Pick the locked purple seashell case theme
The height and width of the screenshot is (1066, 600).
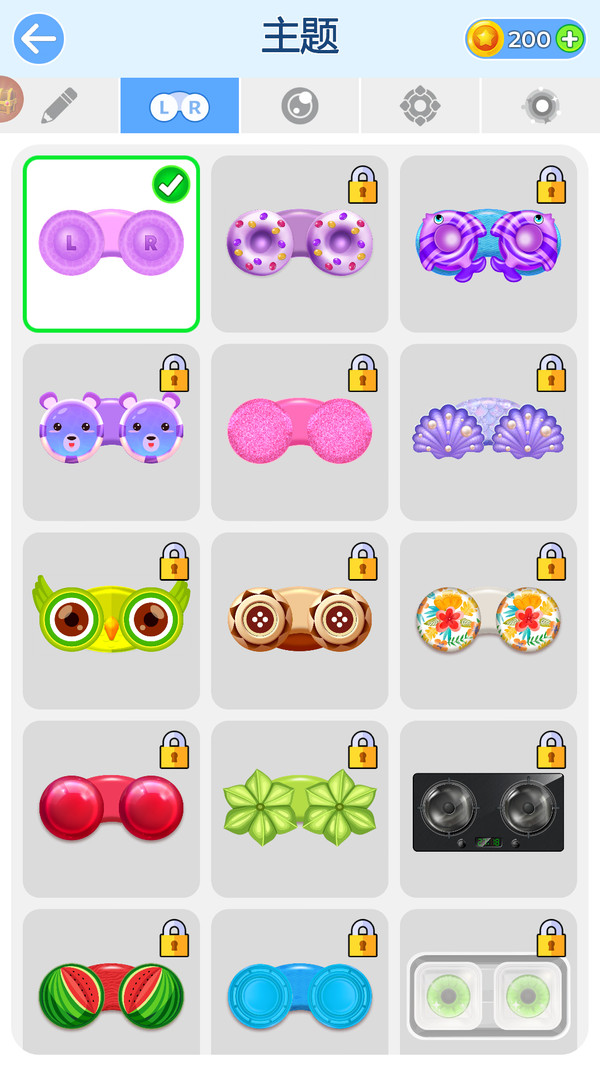tap(488, 432)
